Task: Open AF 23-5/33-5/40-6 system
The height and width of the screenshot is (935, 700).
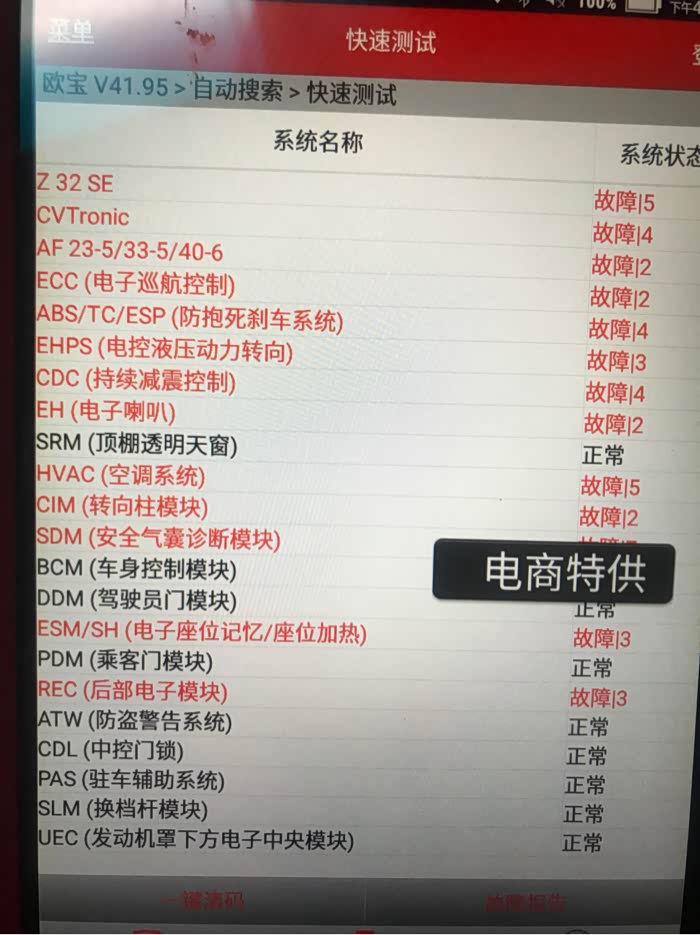Action: click(130, 251)
